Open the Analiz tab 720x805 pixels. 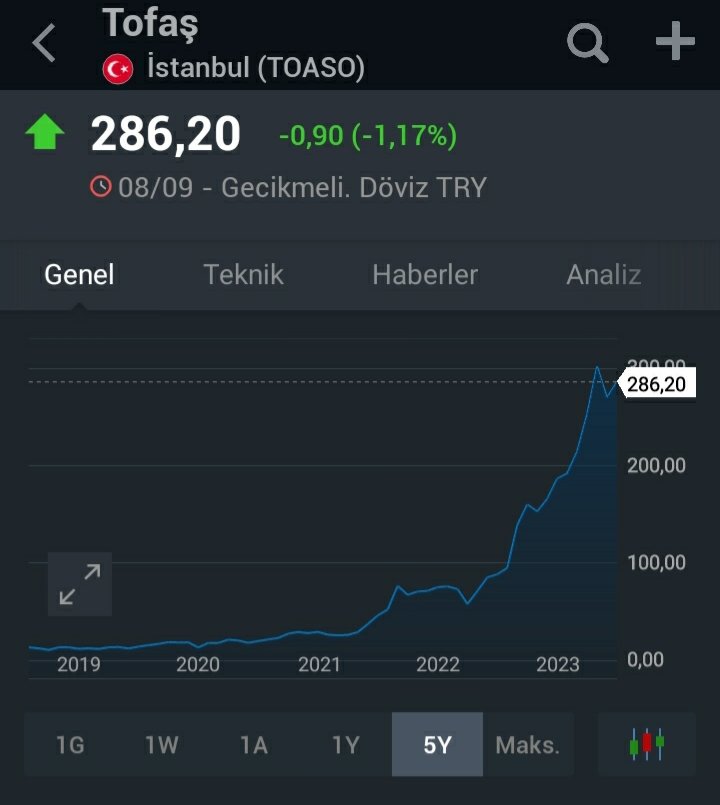tap(603, 274)
